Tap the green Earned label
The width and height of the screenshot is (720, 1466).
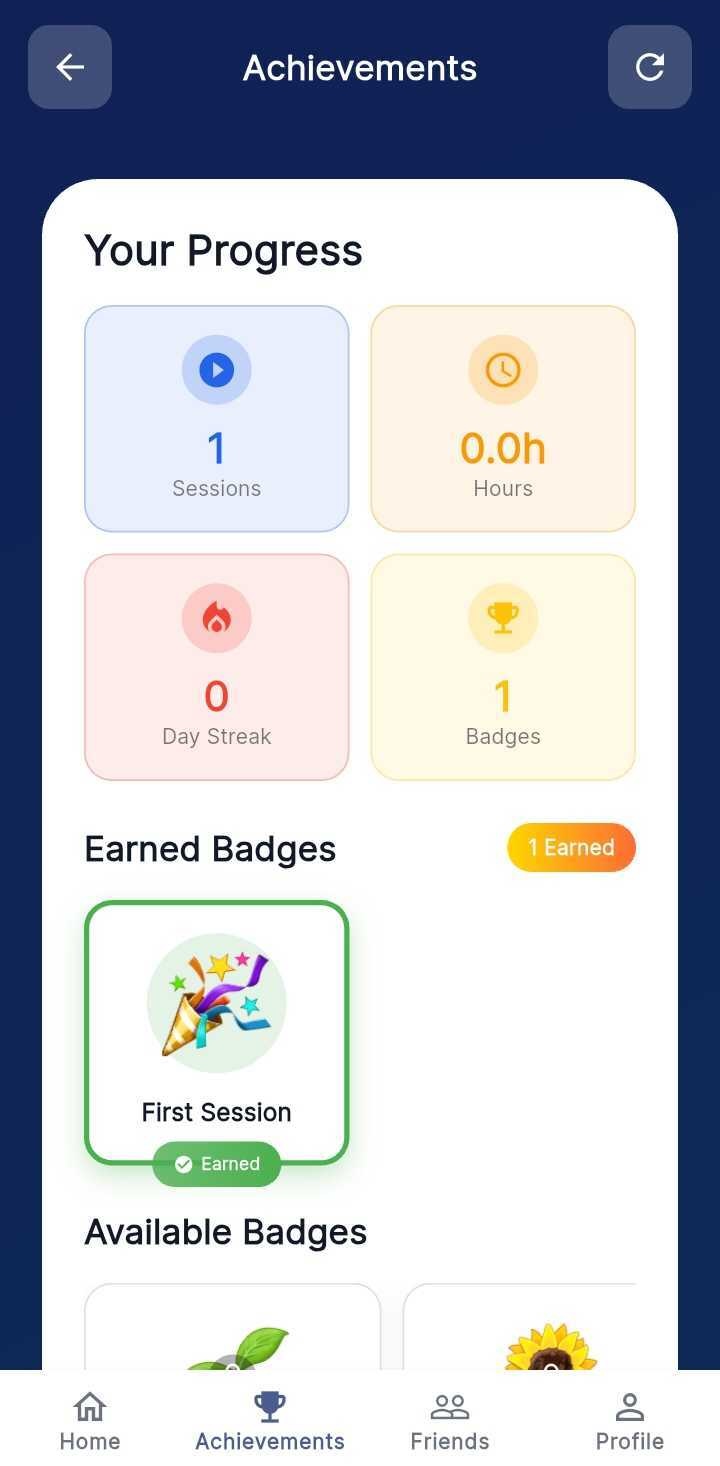pyautogui.click(x=216, y=1163)
